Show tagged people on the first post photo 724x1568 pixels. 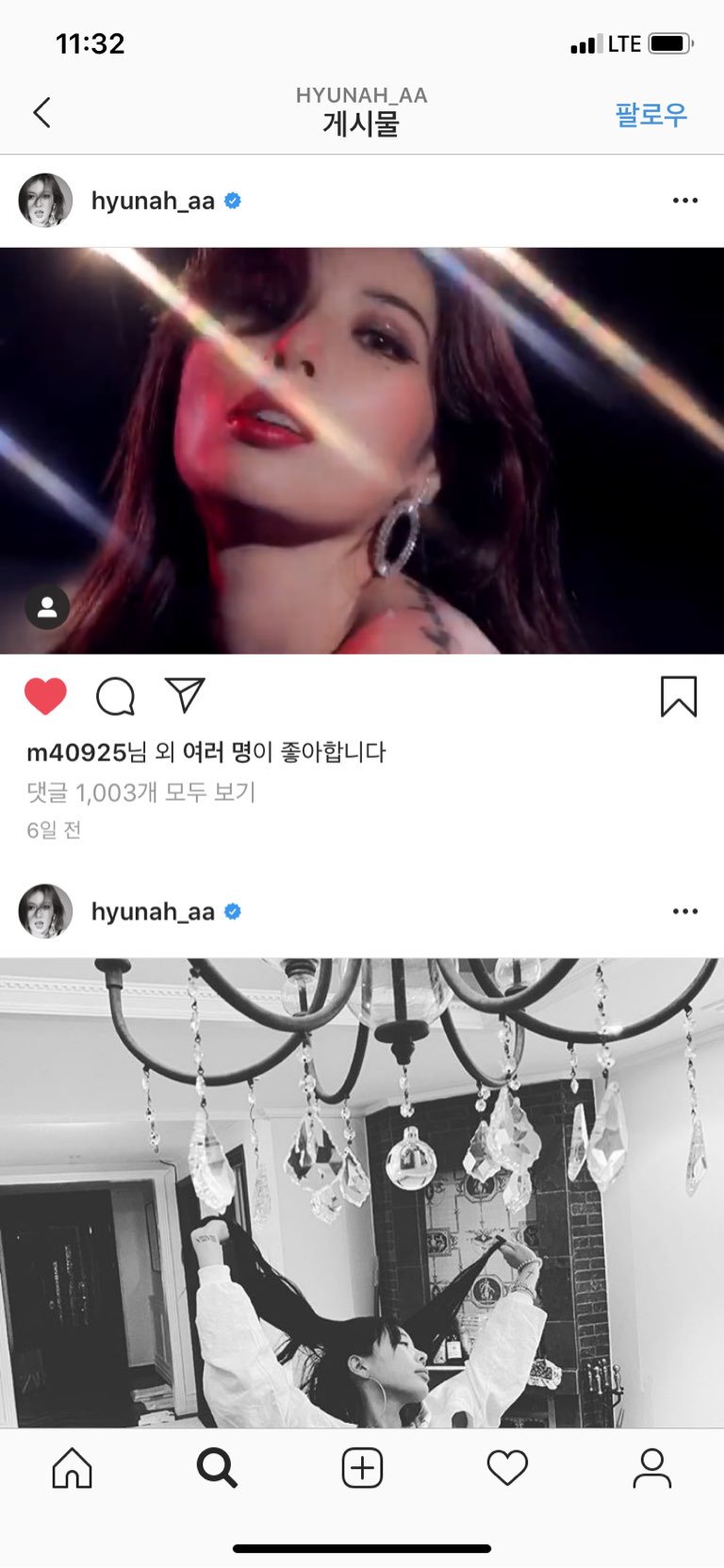pos(47,608)
